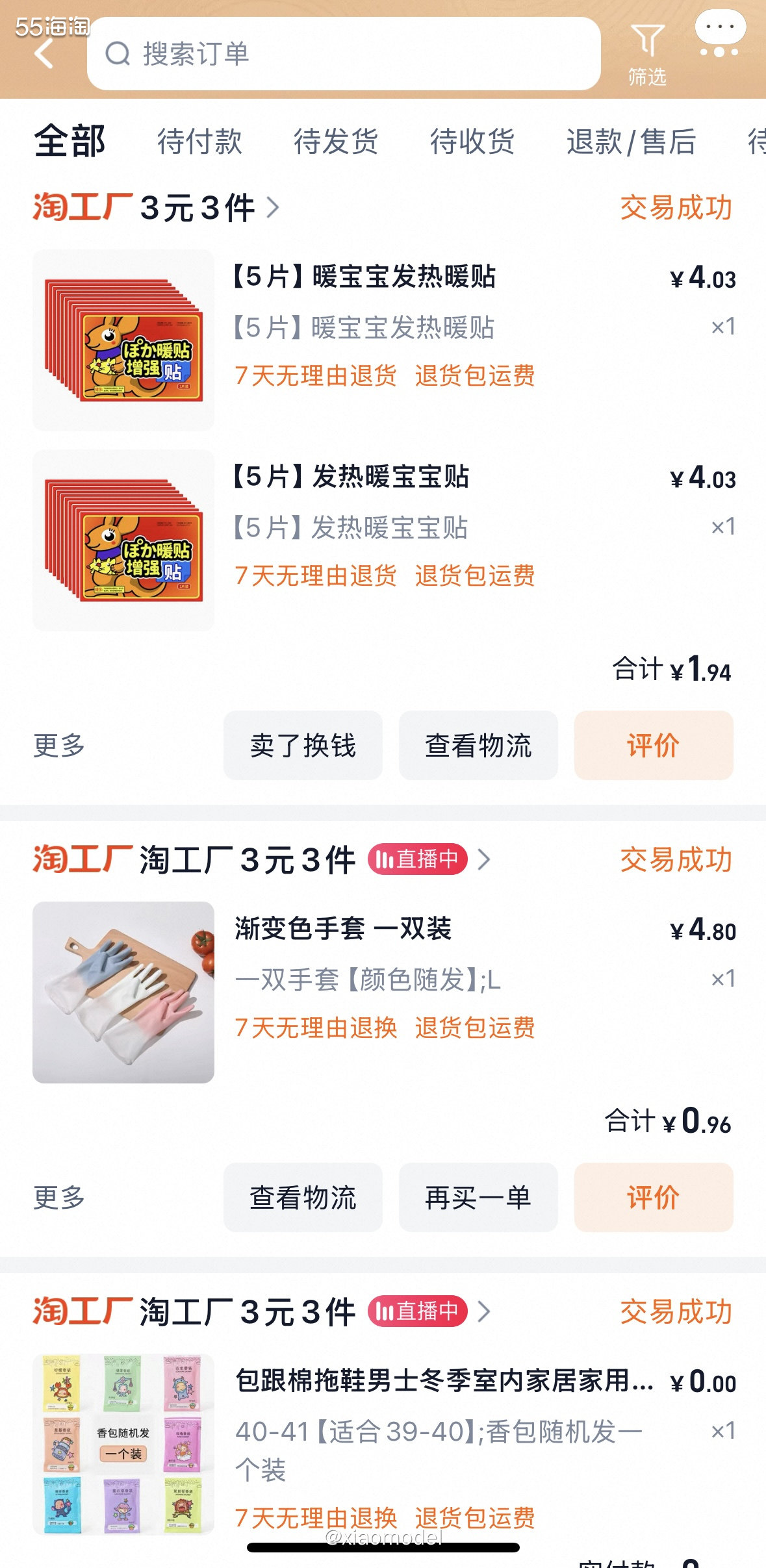Switch to the 待付款 tab

tap(199, 141)
